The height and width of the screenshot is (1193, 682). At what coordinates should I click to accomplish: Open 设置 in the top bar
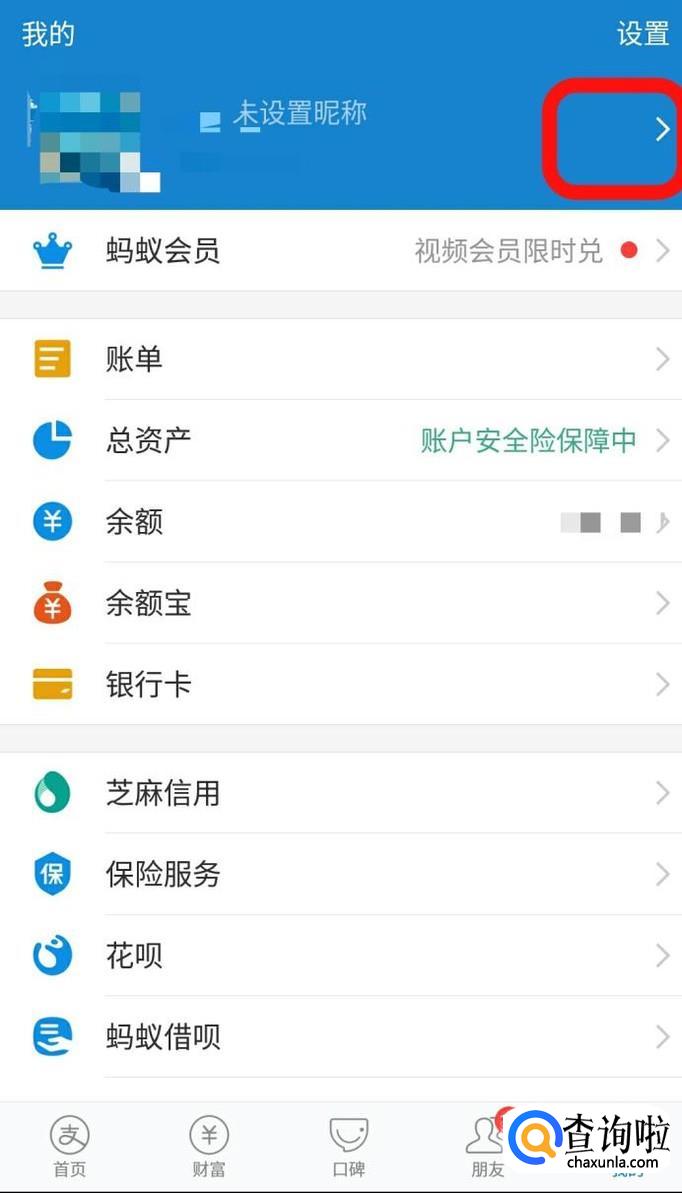click(x=642, y=34)
